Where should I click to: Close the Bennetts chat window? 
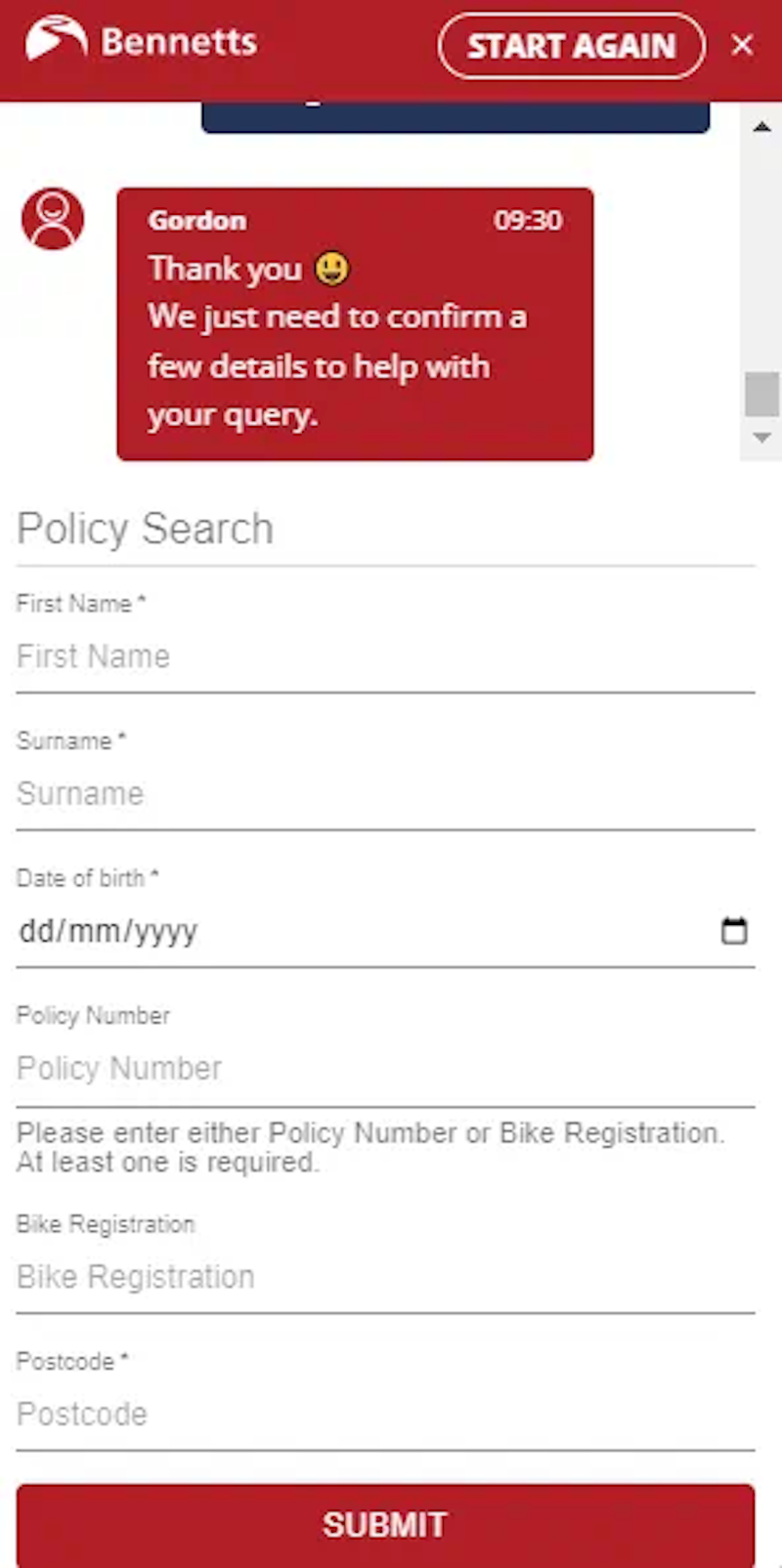[743, 45]
